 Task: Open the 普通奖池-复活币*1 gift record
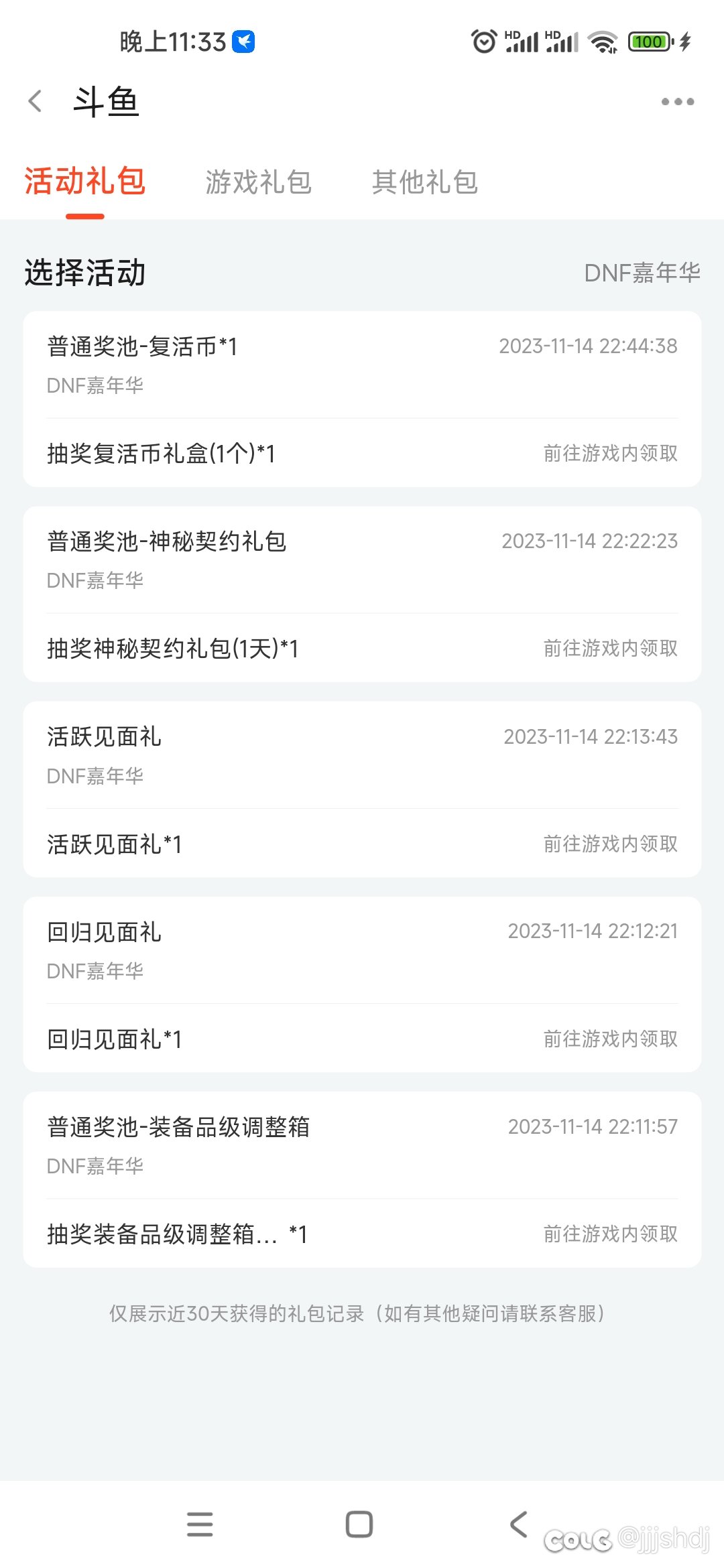[362, 365]
